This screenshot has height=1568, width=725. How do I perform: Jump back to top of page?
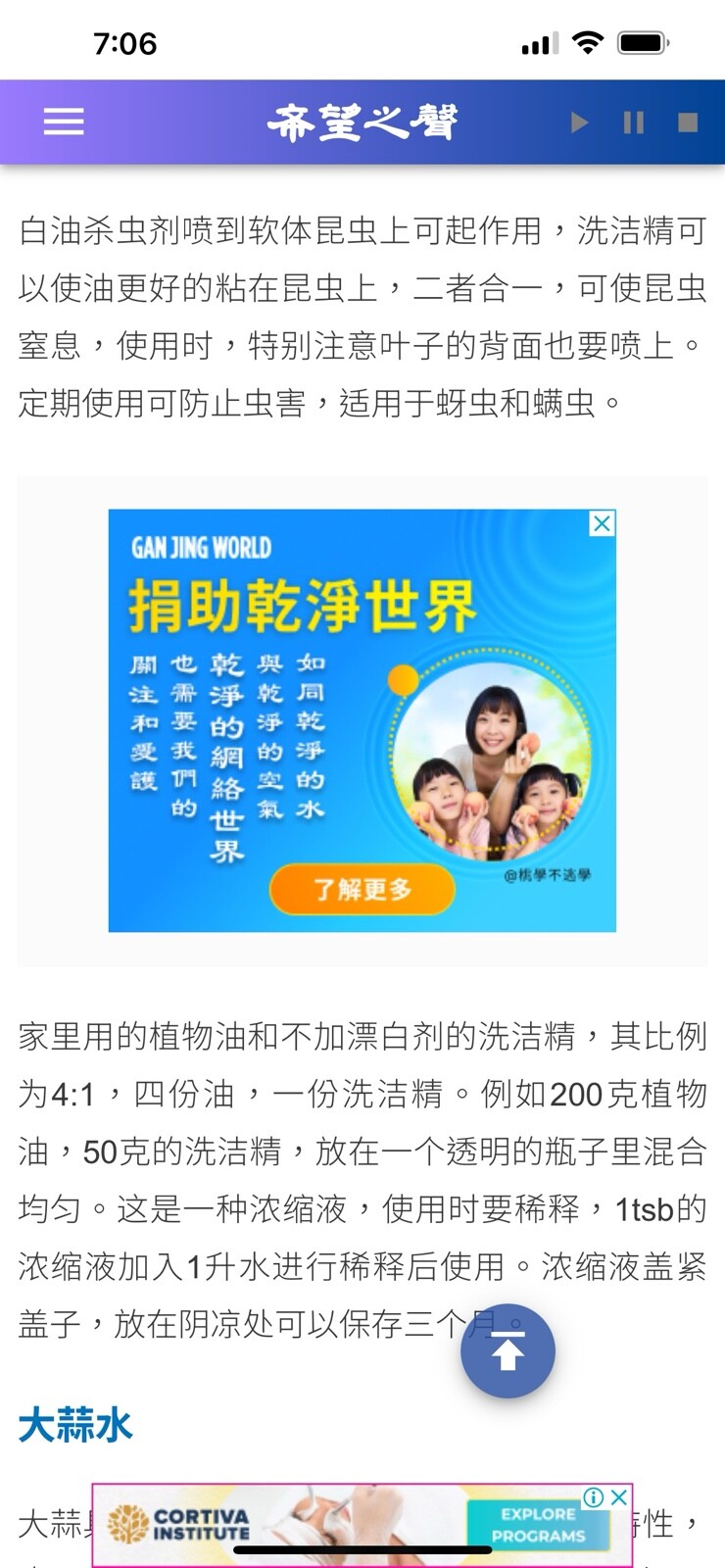[507, 1351]
